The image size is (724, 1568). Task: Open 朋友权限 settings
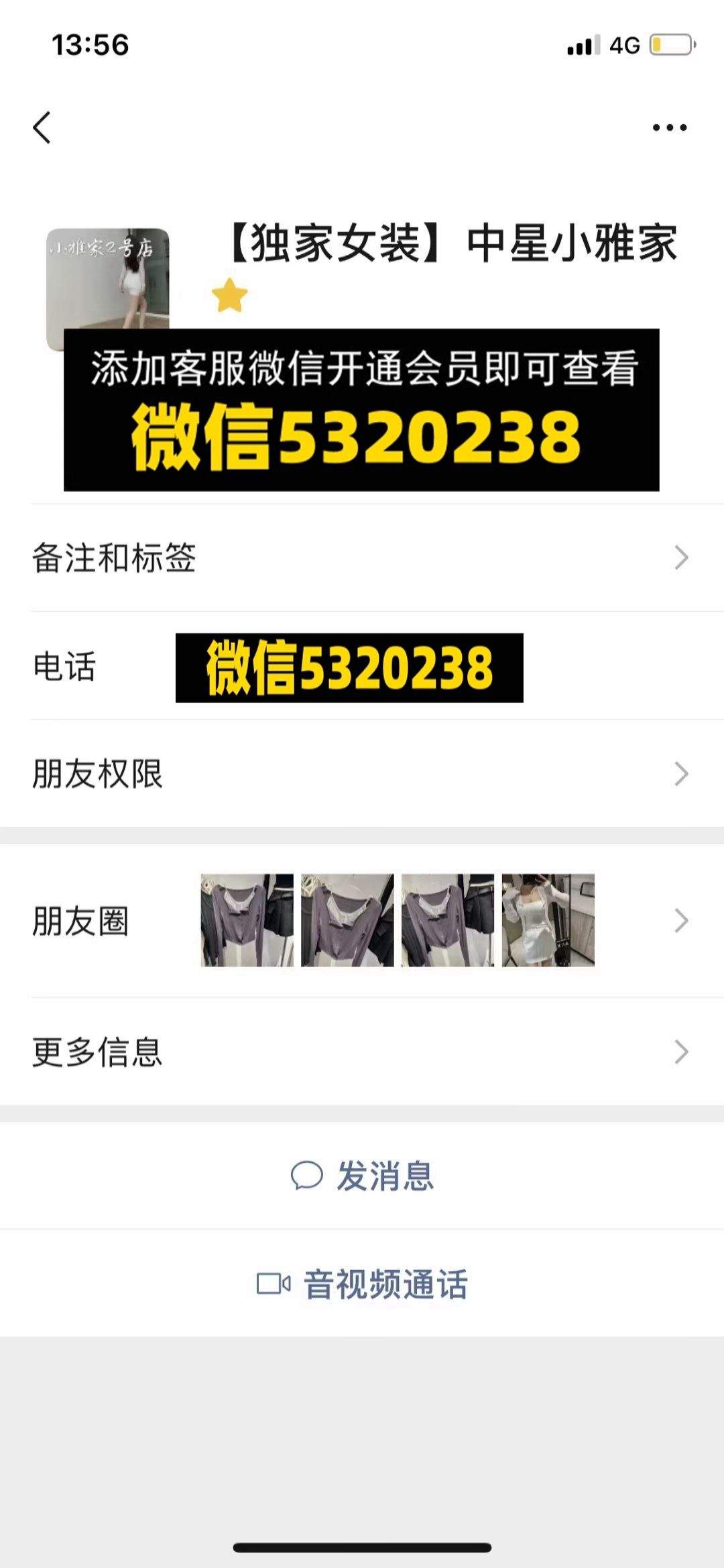pyautogui.click(x=362, y=774)
